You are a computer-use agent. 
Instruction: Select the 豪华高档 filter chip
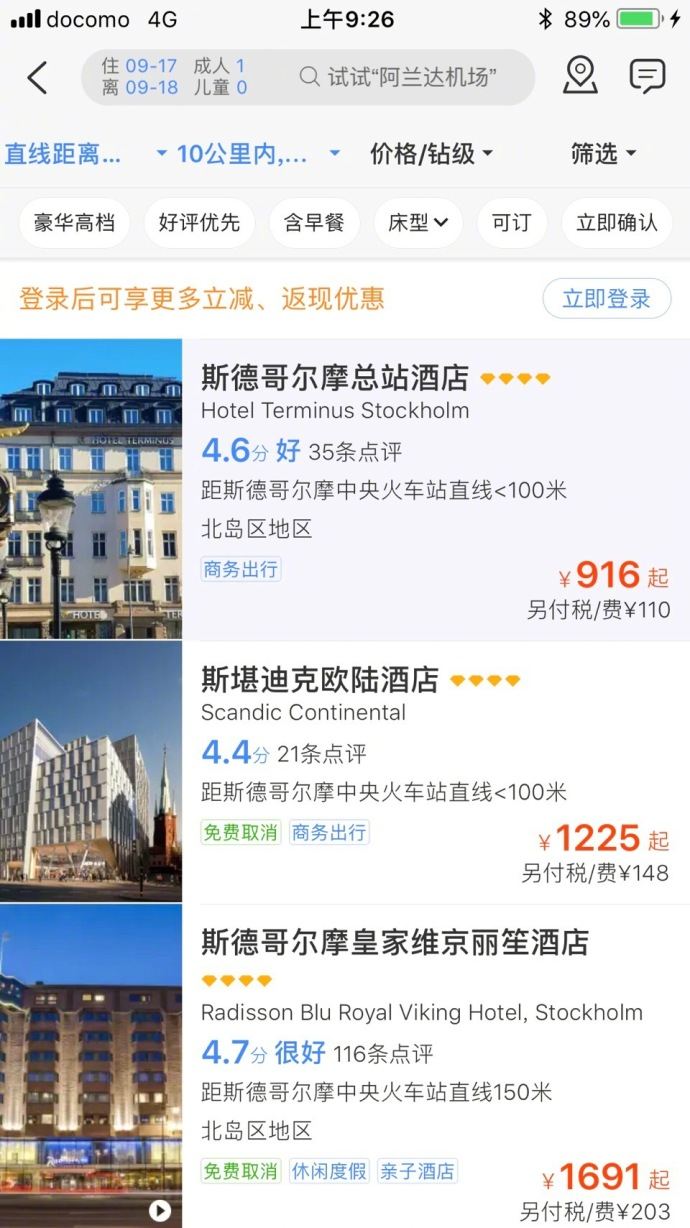(x=74, y=222)
